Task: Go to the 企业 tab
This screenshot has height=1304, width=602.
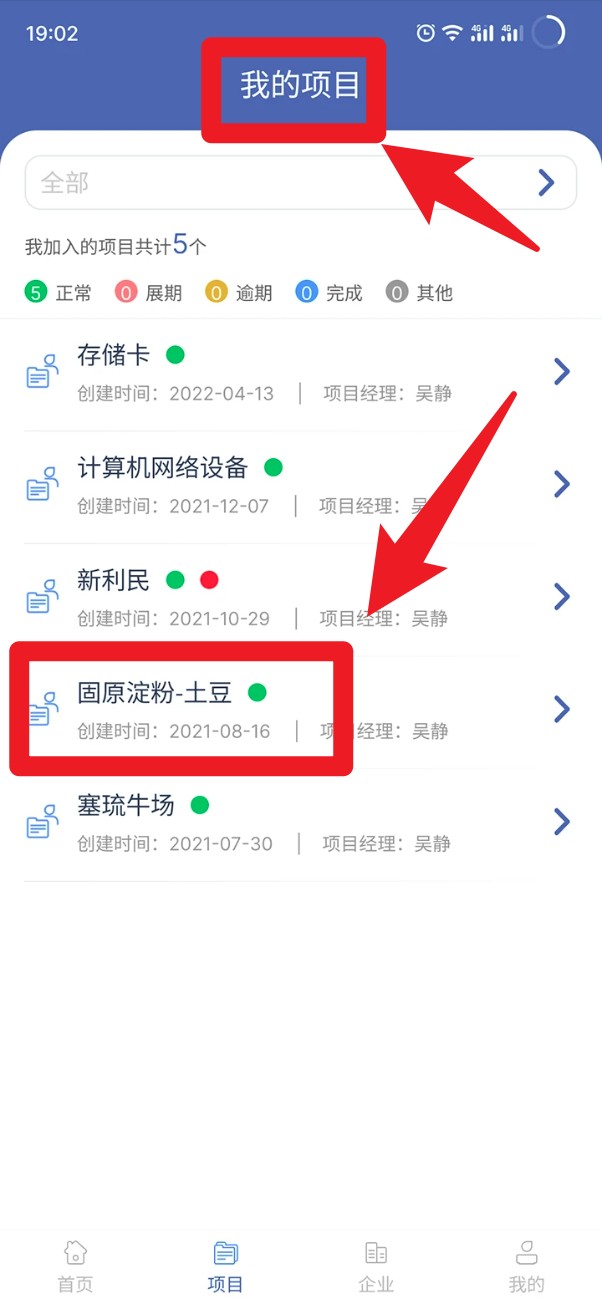Action: point(376,1267)
